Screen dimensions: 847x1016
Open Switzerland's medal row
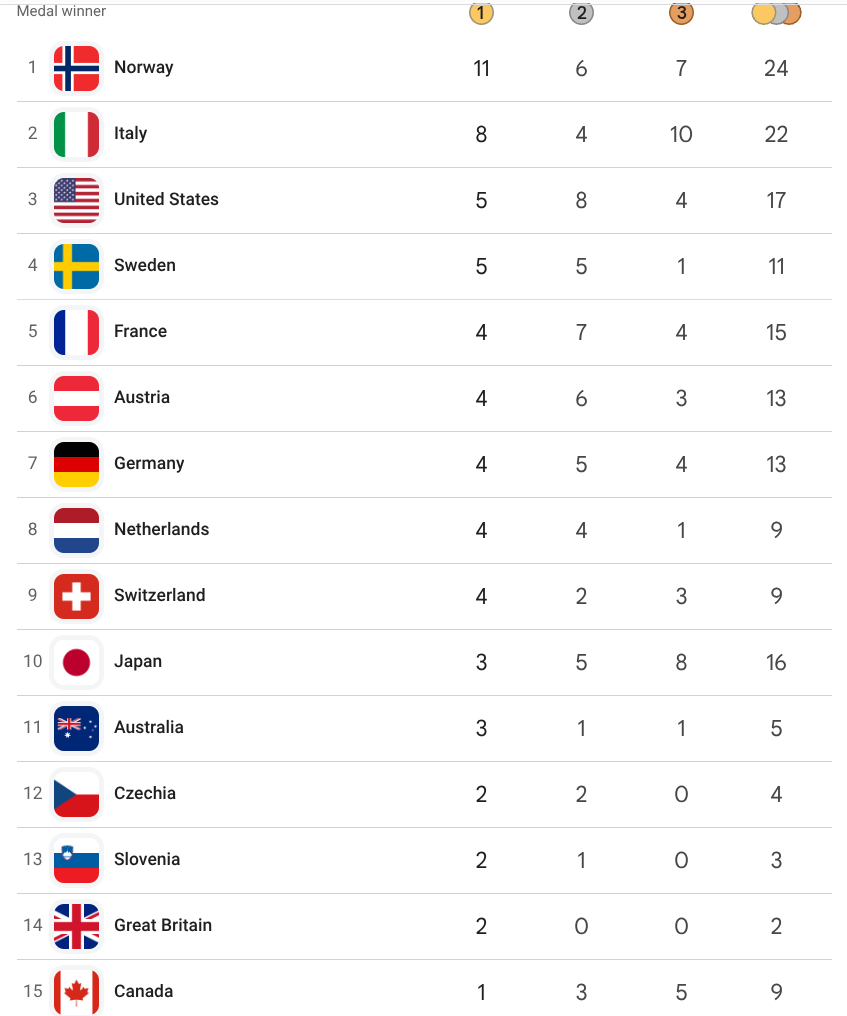coord(159,596)
